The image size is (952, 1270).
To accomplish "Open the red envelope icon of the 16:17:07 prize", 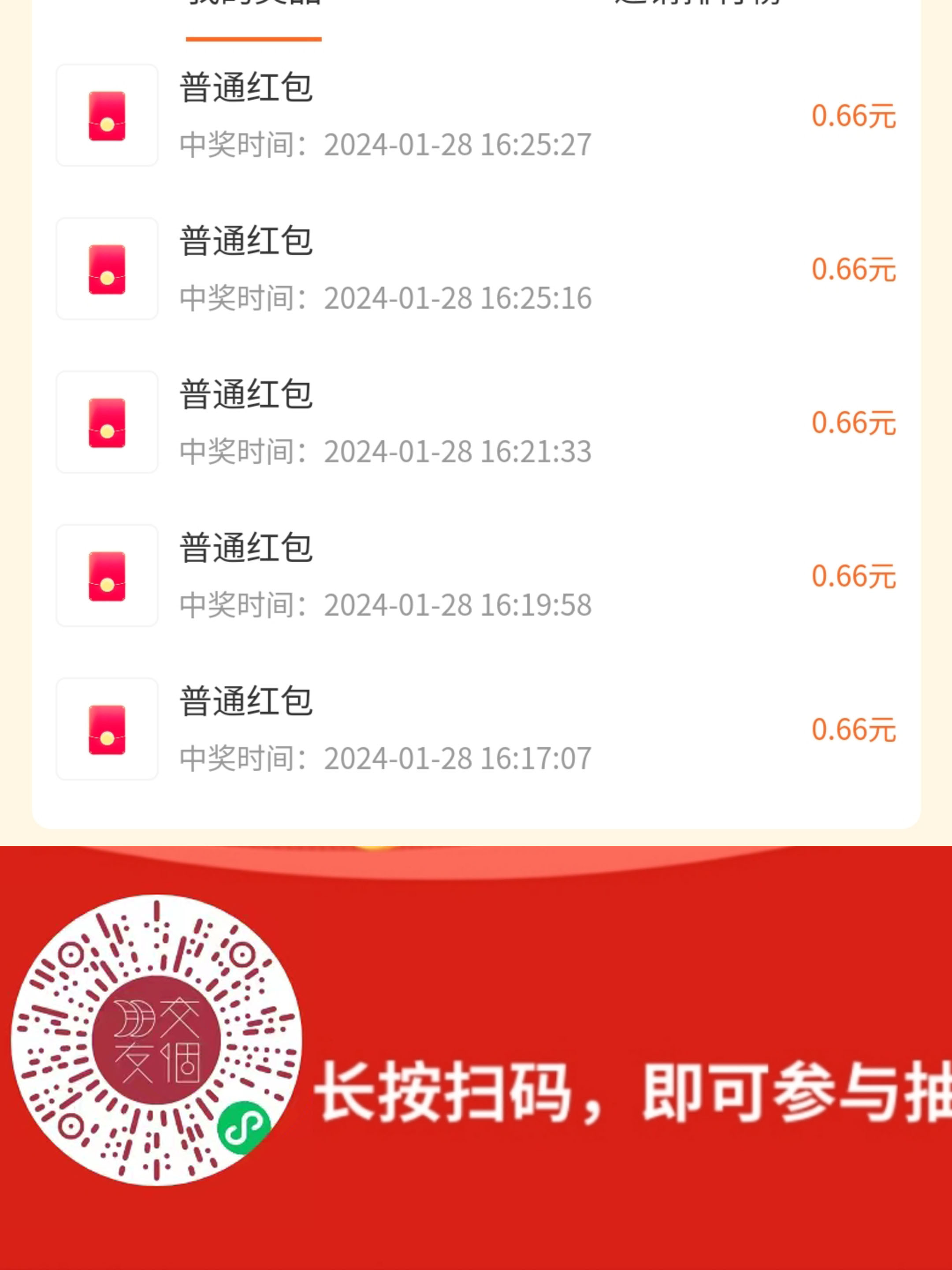I will click(107, 730).
